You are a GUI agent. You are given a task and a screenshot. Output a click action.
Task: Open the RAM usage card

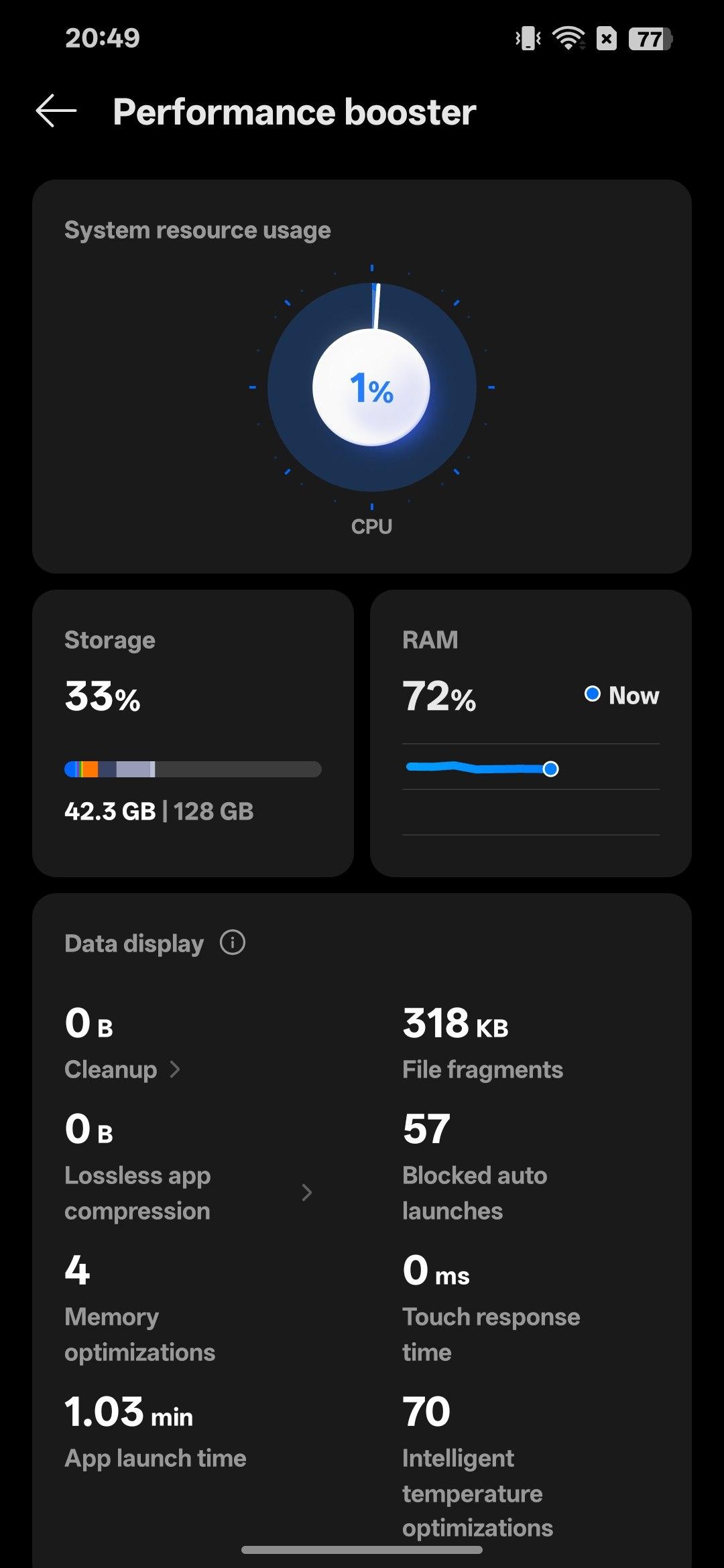[x=530, y=733]
